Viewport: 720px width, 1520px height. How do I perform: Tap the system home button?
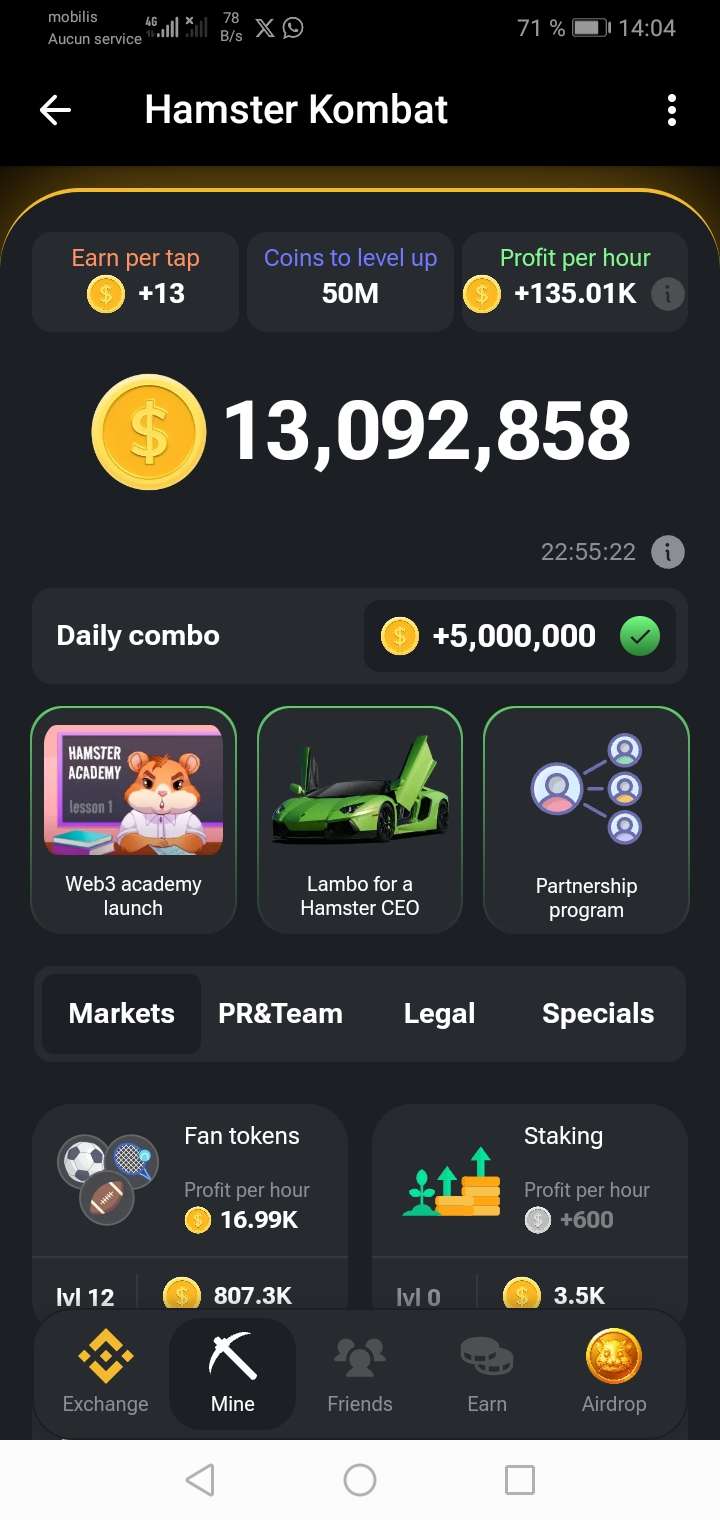click(x=360, y=1480)
